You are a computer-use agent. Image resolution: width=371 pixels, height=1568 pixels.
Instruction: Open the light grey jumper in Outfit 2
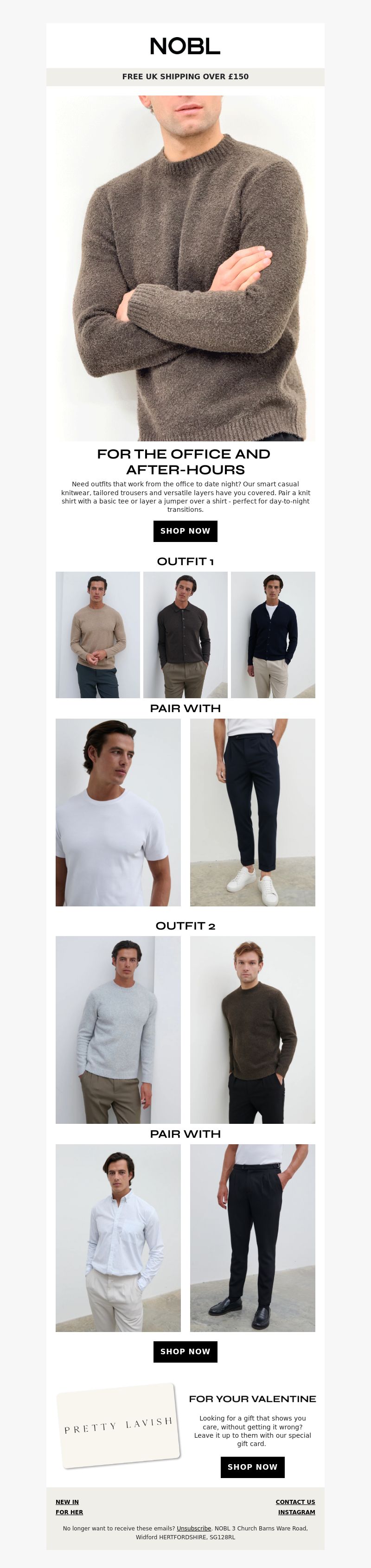(x=118, y=1029)
